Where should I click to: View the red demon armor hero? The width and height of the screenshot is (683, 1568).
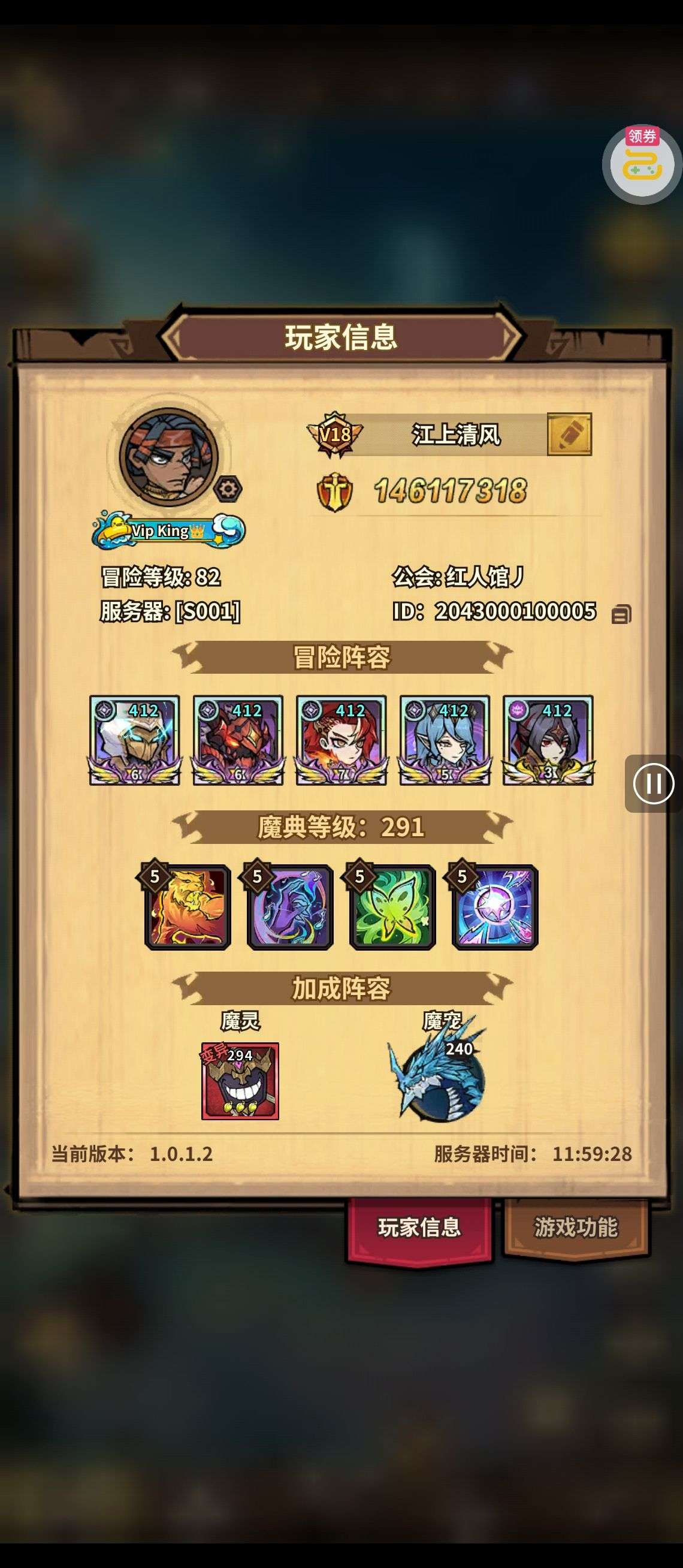[238, 740]
